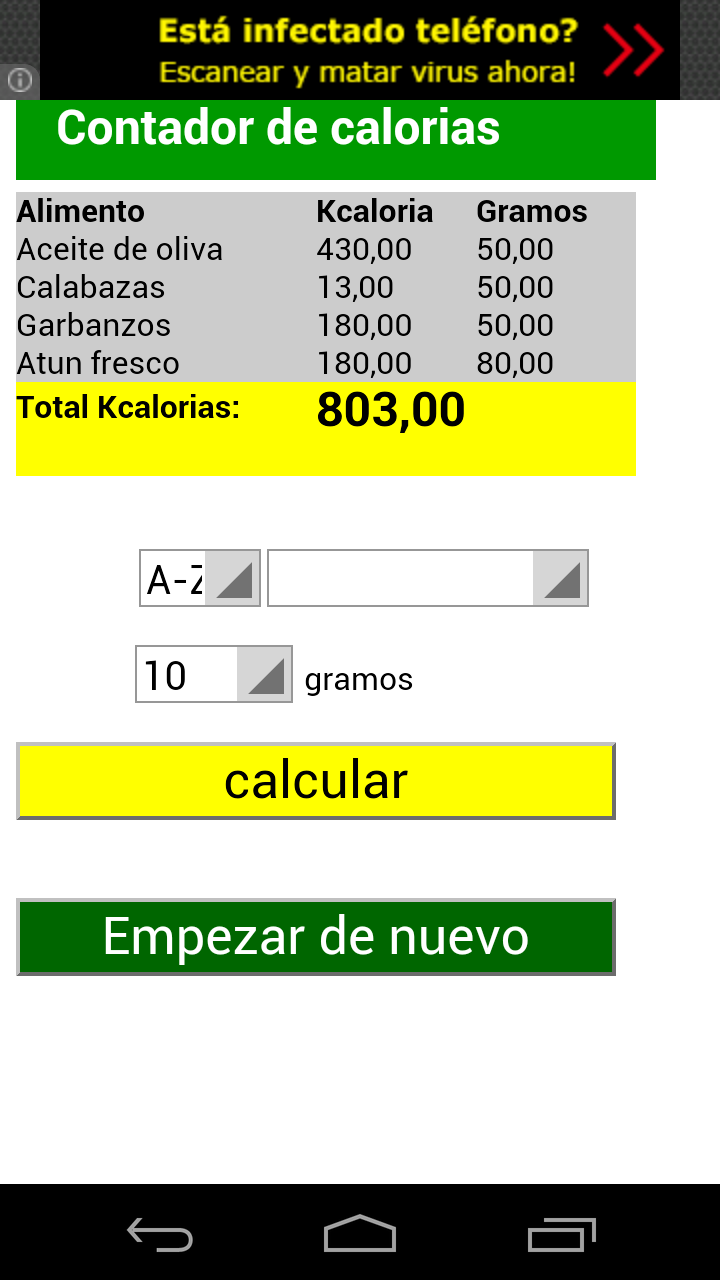Open the A-Z letter dropdown

tap(199, 578)
